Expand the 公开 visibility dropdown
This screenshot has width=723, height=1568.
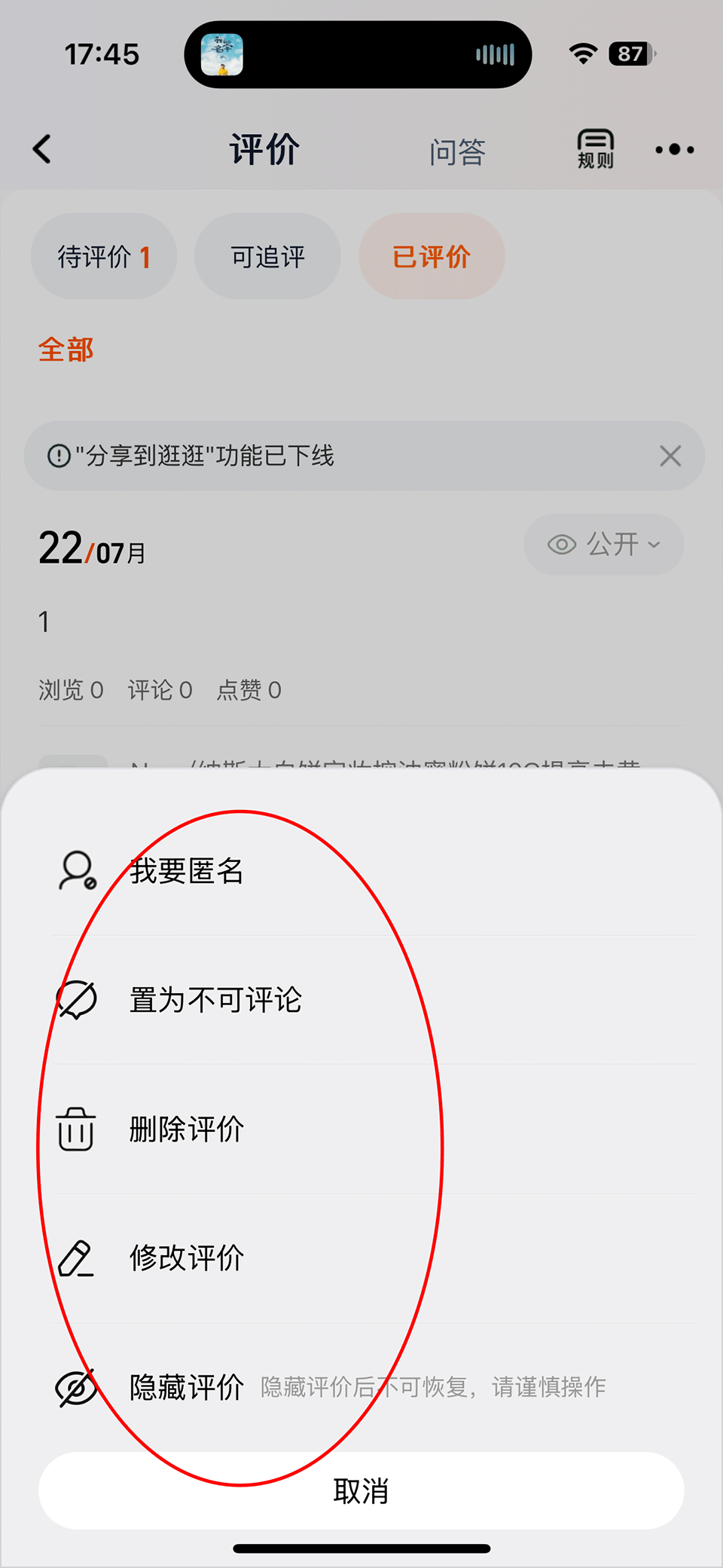pos(604,544)
